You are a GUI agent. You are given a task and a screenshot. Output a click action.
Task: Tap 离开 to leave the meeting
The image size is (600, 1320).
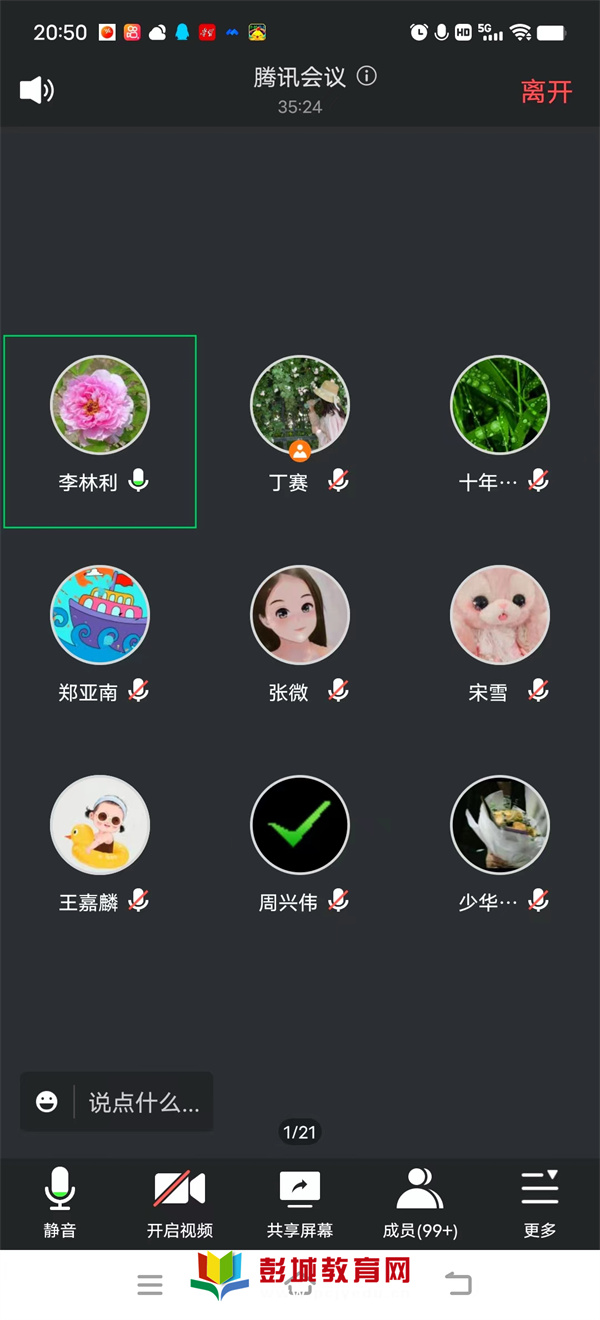click(546, 92)
